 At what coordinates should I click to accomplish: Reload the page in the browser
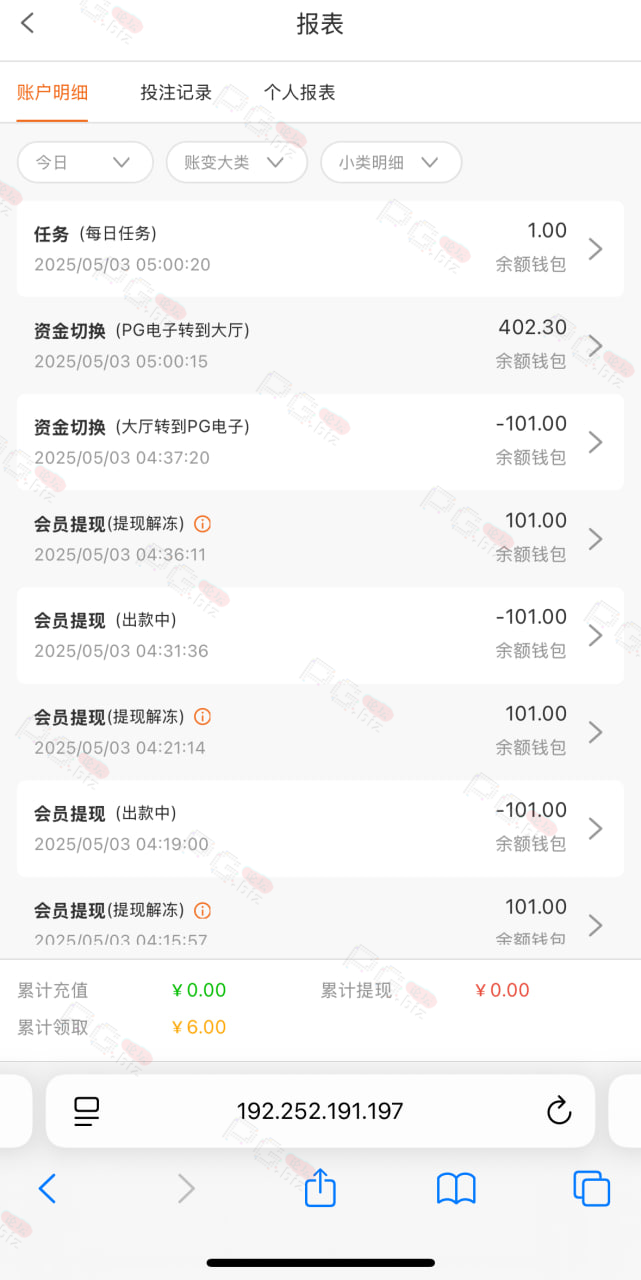click(x=558, y=1110)
